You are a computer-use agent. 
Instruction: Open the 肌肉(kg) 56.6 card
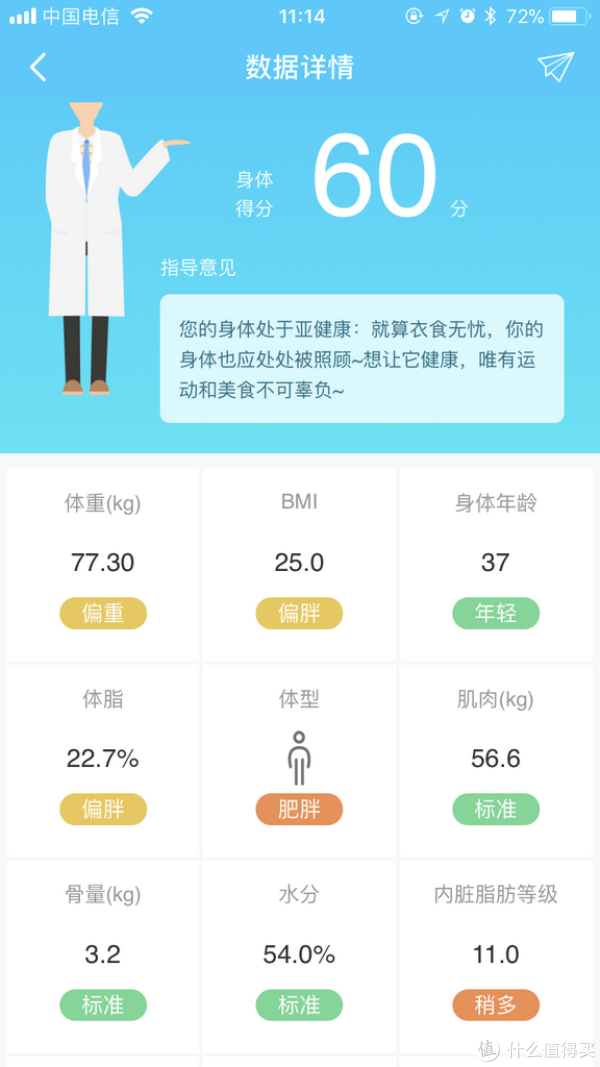pyautogui.click(x=495, y=759)
